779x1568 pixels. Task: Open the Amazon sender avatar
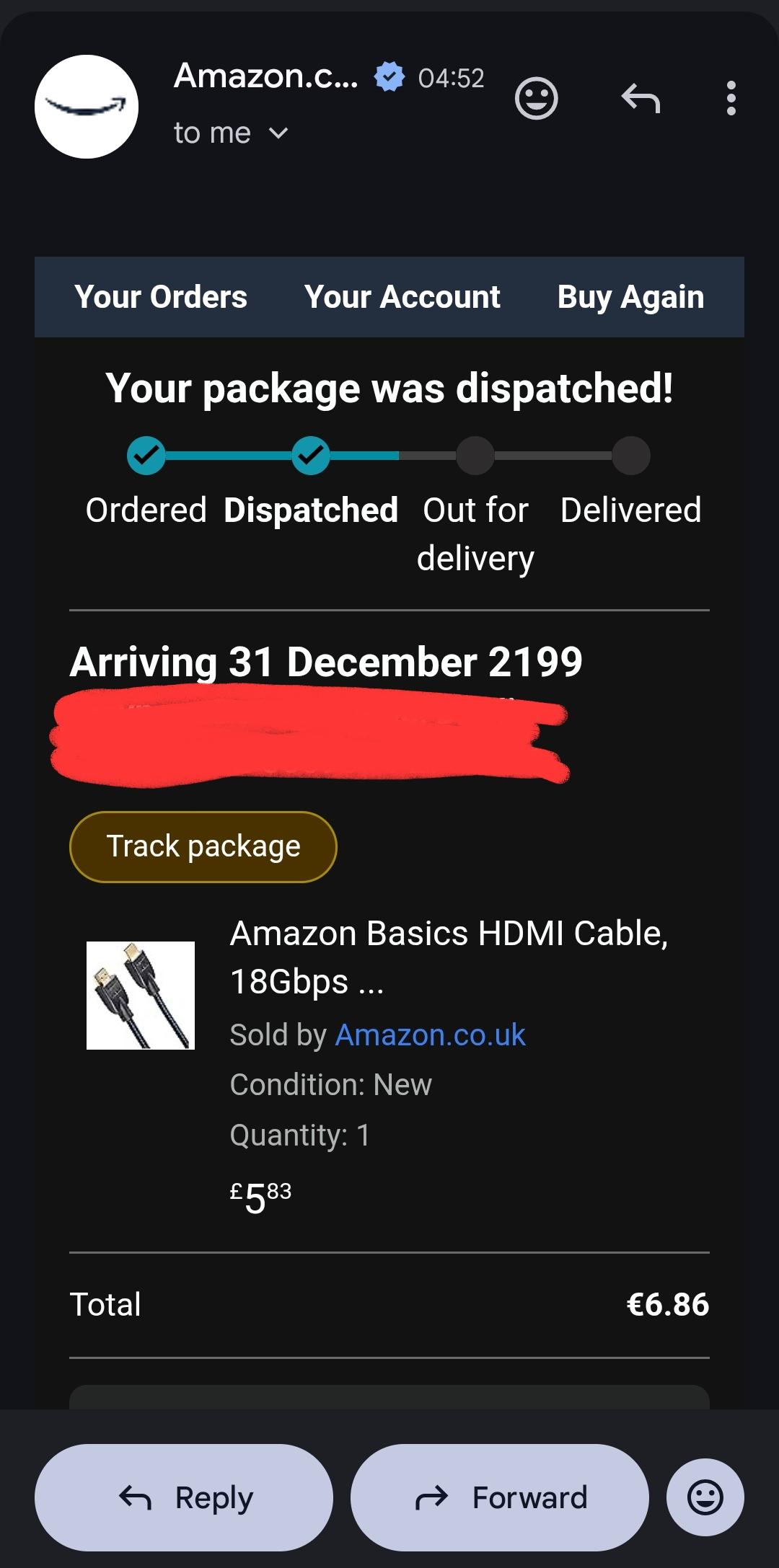click(87, 107)
